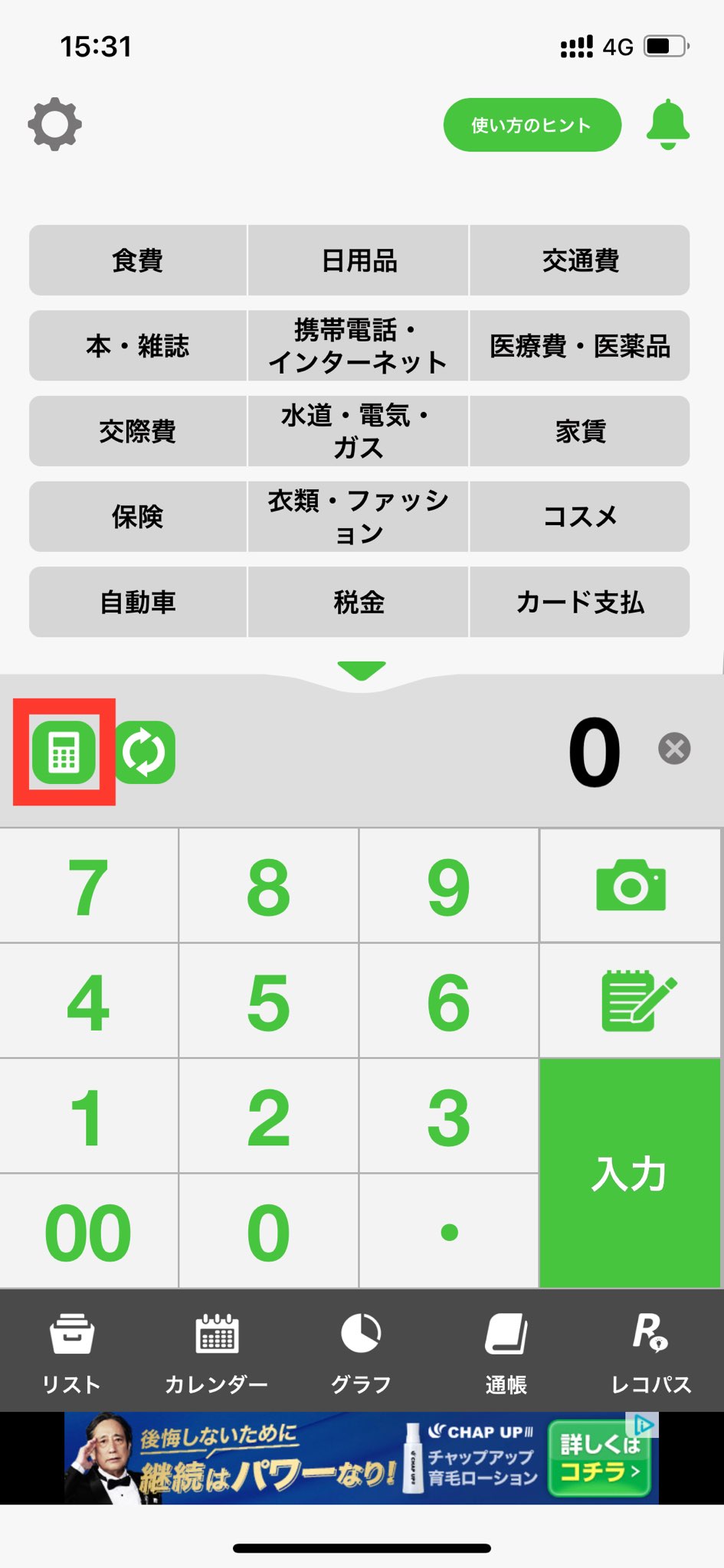Image resolution: width=724 pixels, height=1568 pixels.
Task: Confirm the amount with 入力
Action: [631, 1173]
